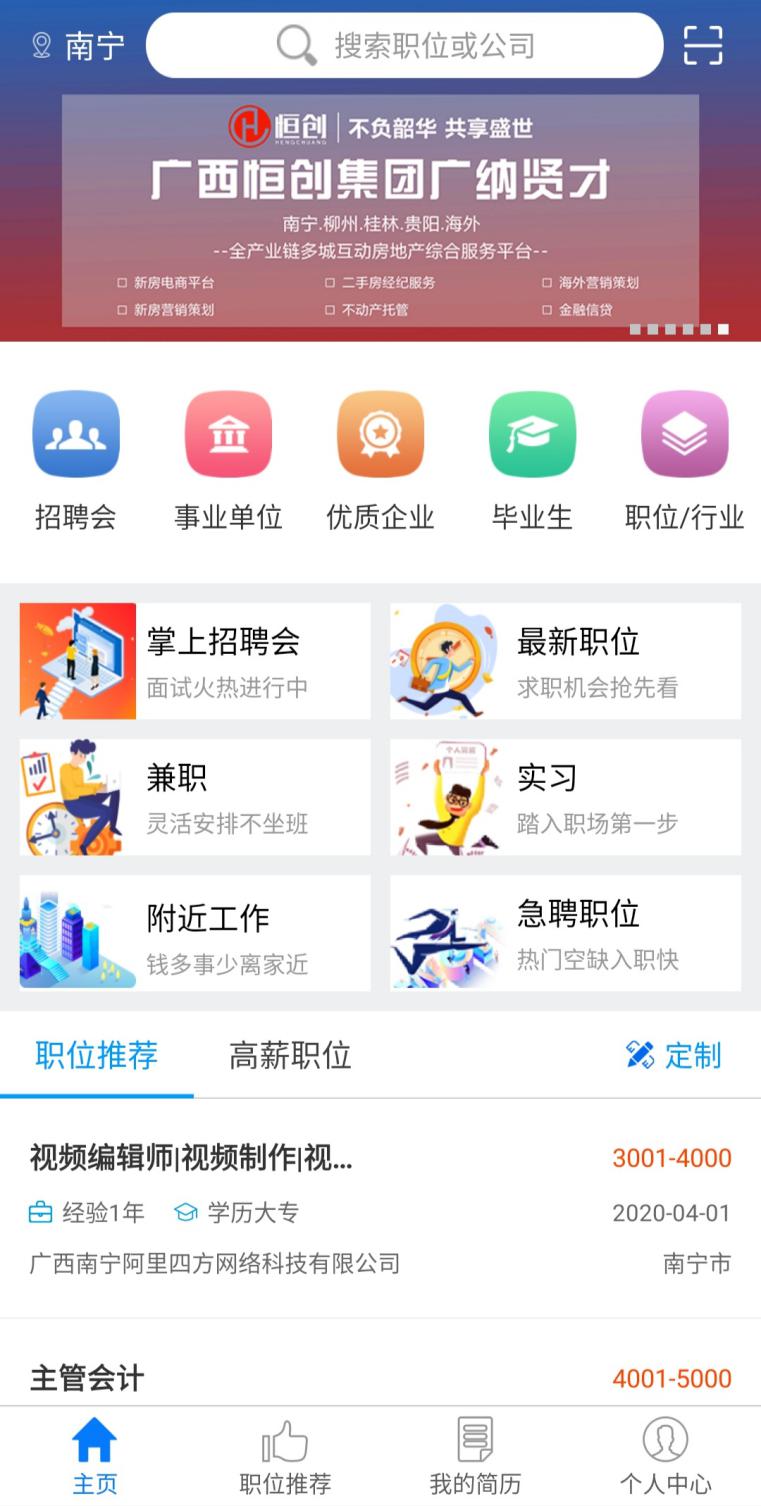The image size is (761, 1506).
Task: Open the 掌上招聘会 card
Action: (x=195, y=661)
